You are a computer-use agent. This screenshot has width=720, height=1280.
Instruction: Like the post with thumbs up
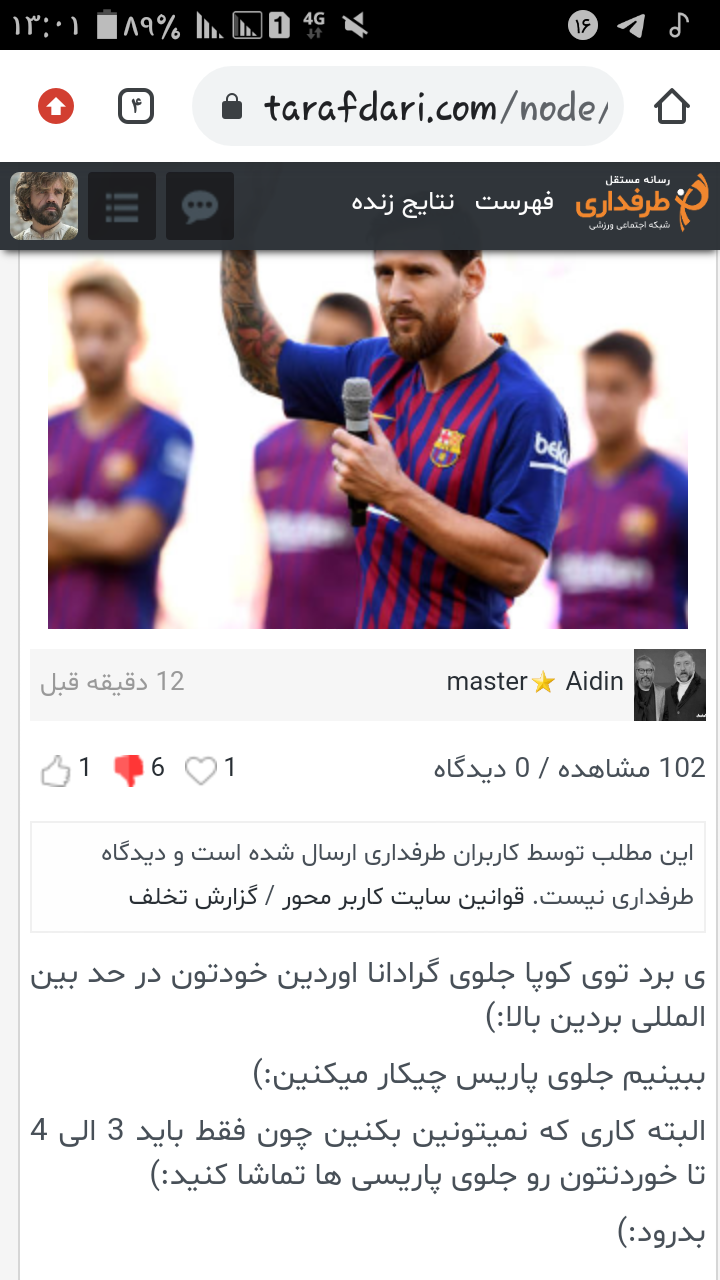point(55,770)
